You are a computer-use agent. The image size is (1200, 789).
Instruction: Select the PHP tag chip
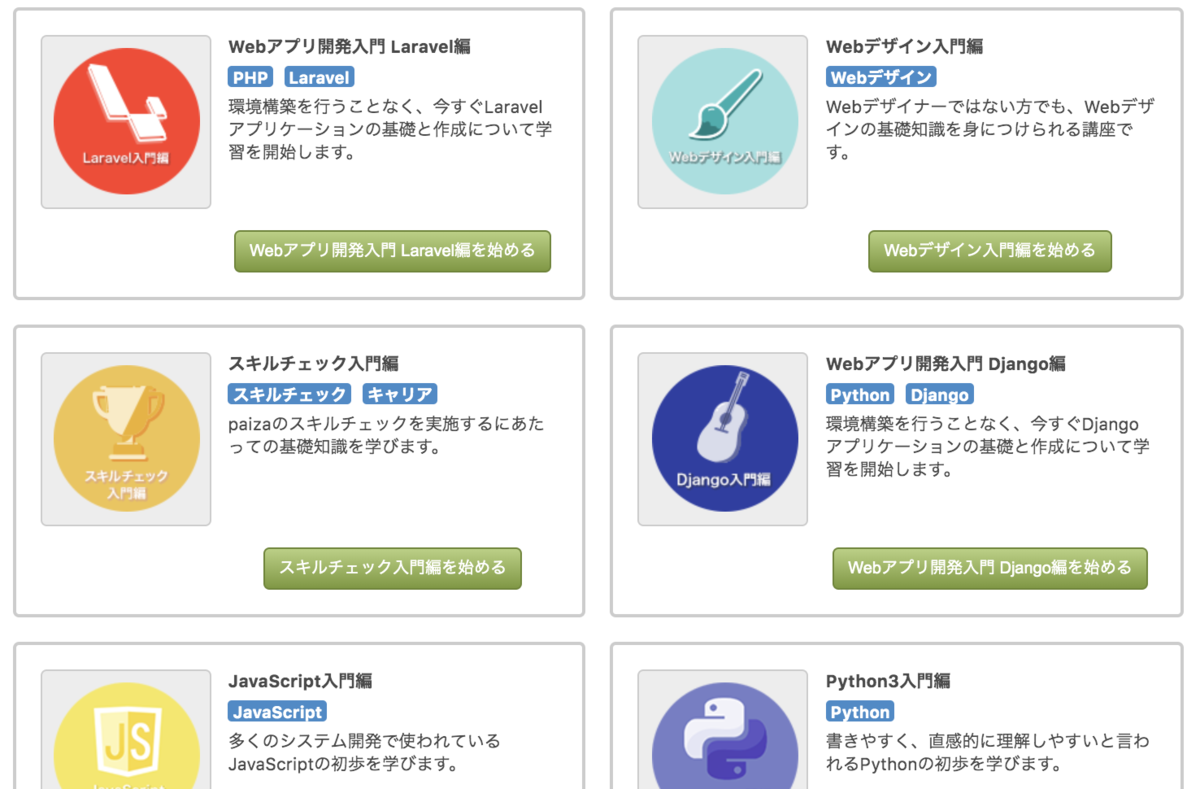pyautogui.click(x=252, y=77)
